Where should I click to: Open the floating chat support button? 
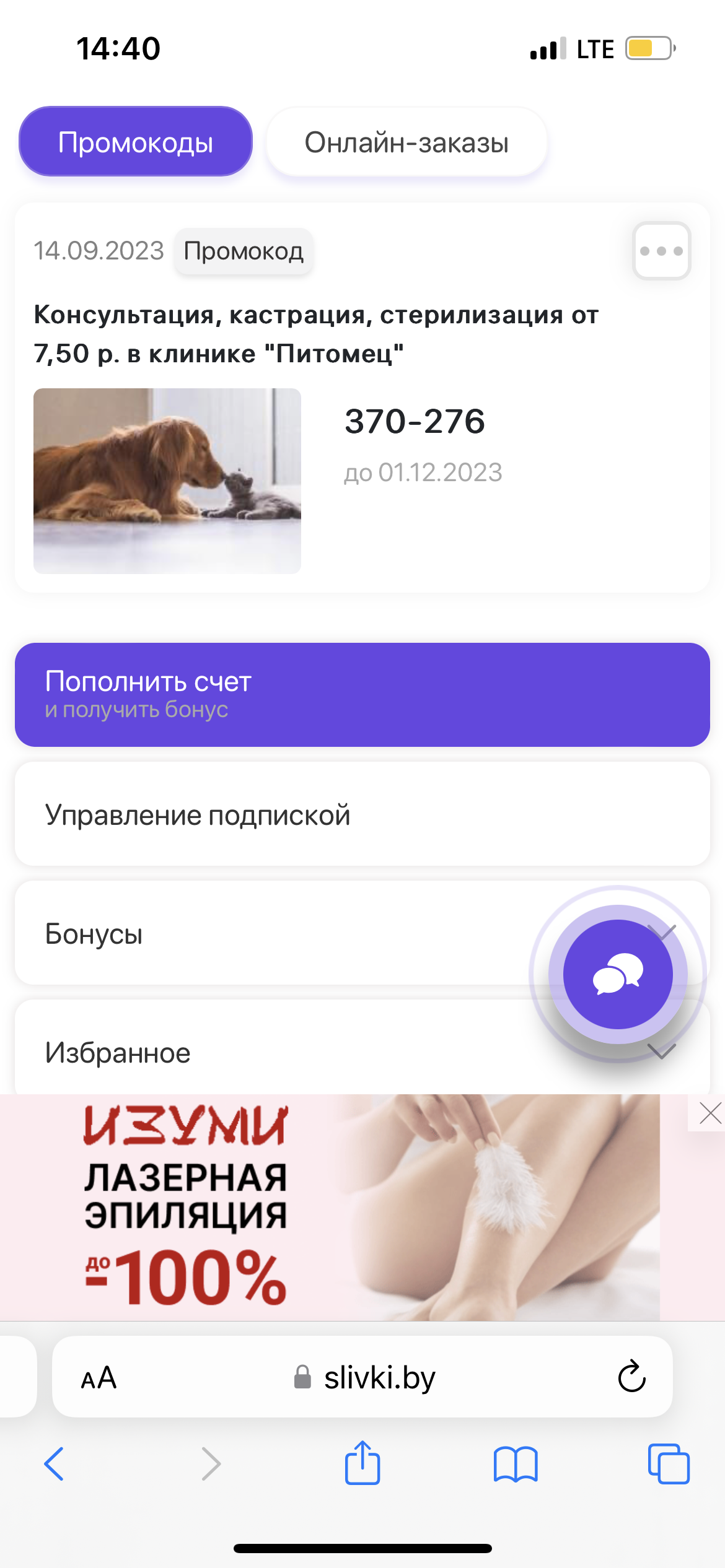click(618, 974)
